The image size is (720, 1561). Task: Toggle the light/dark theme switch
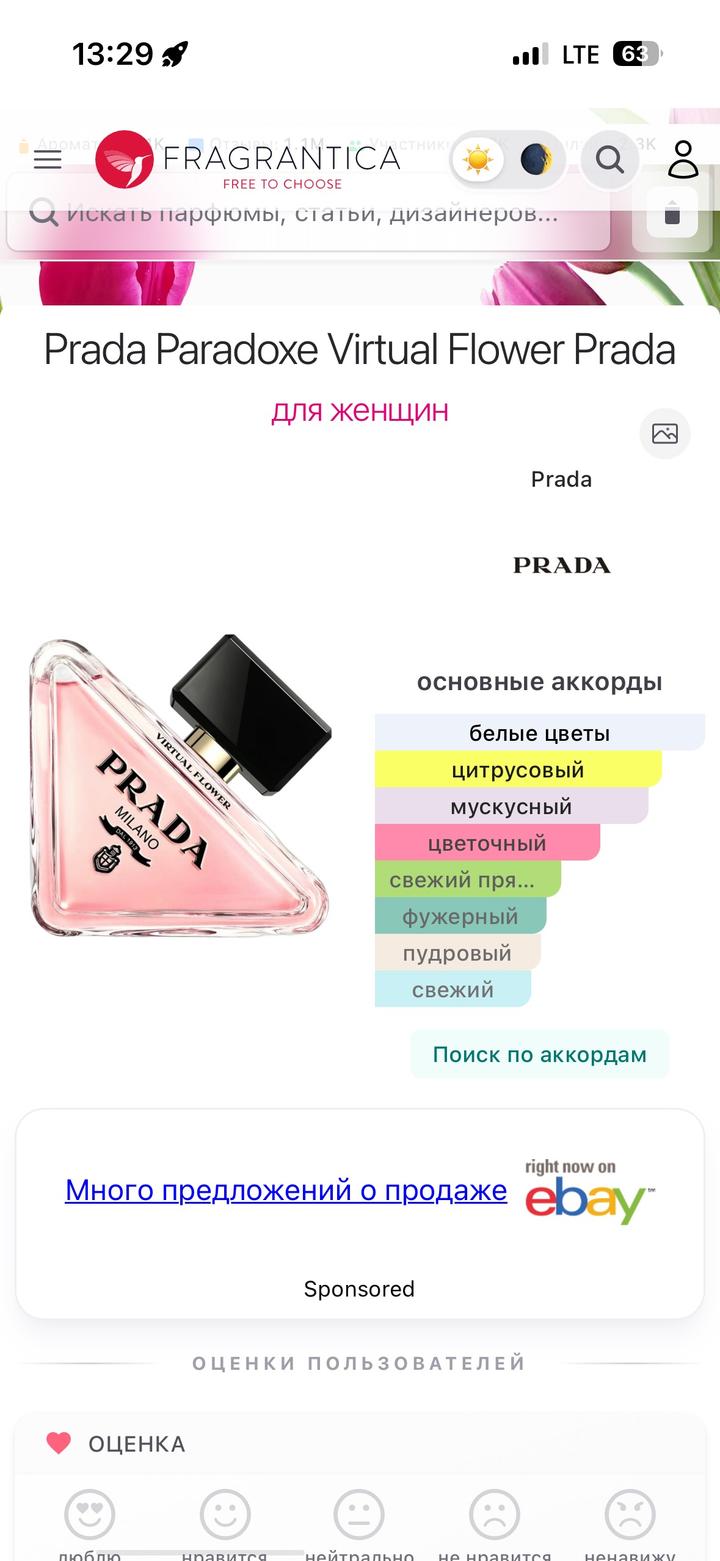click(x=507, y=159)
